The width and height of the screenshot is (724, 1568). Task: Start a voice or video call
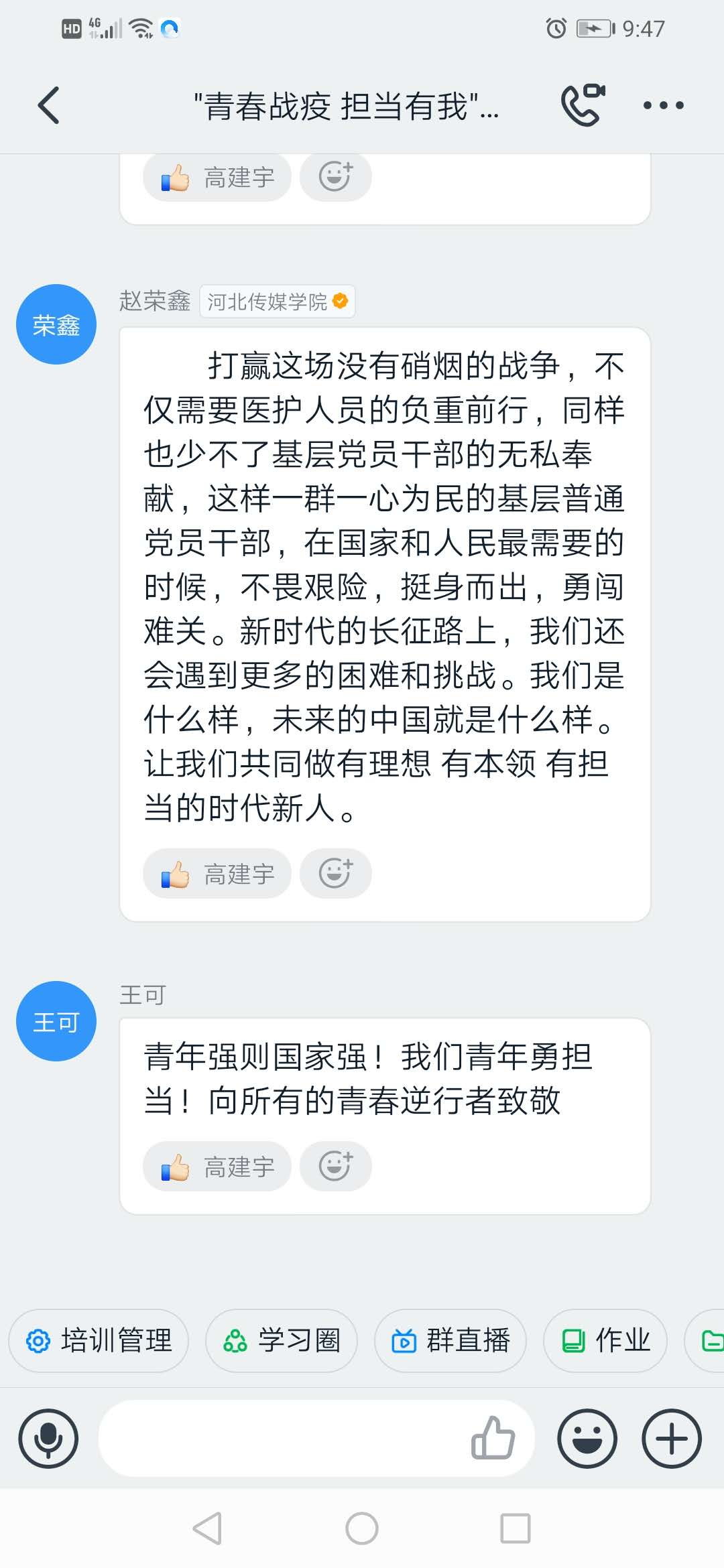[582, 105]
